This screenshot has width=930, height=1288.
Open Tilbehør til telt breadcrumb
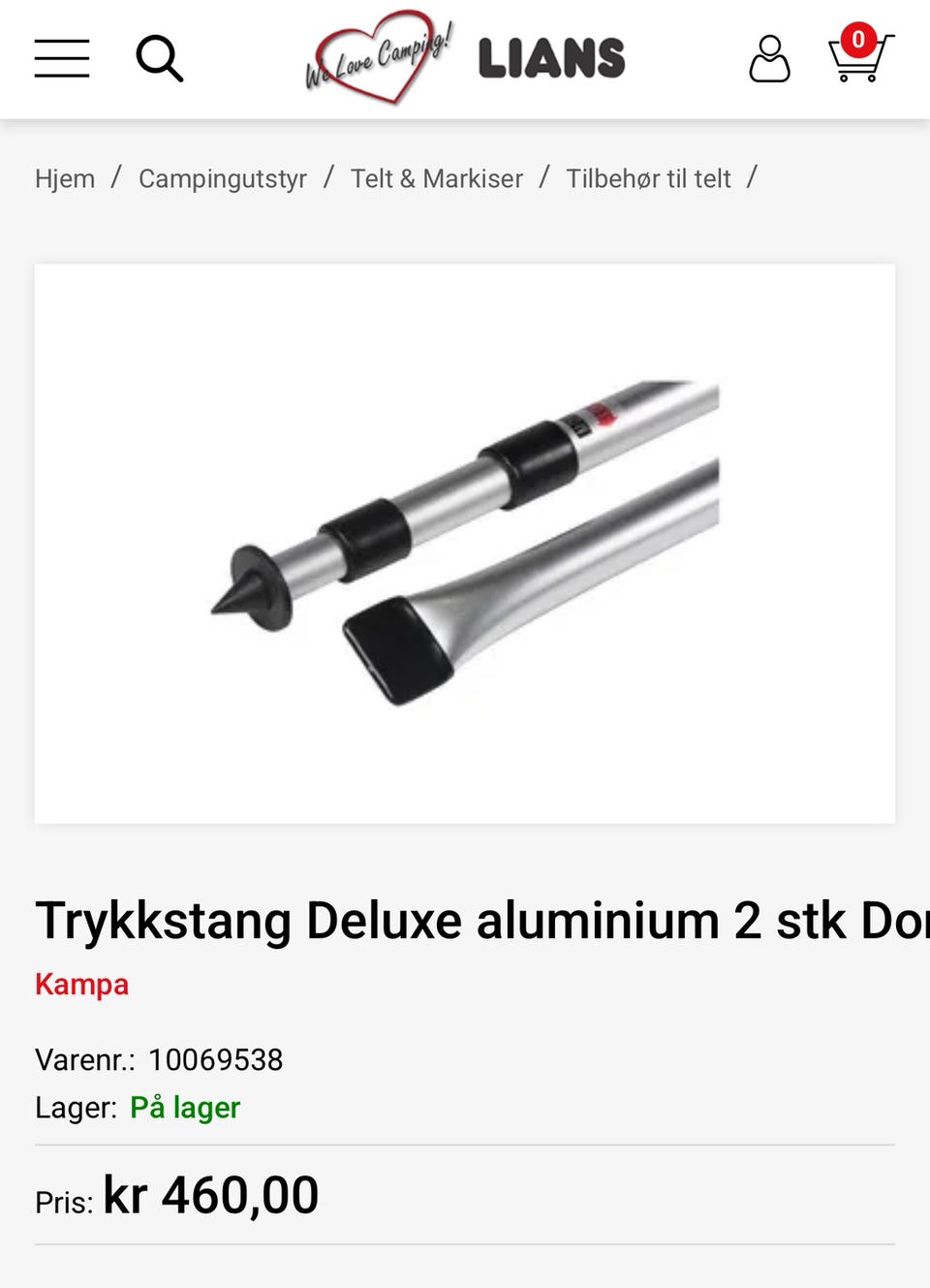648,178
